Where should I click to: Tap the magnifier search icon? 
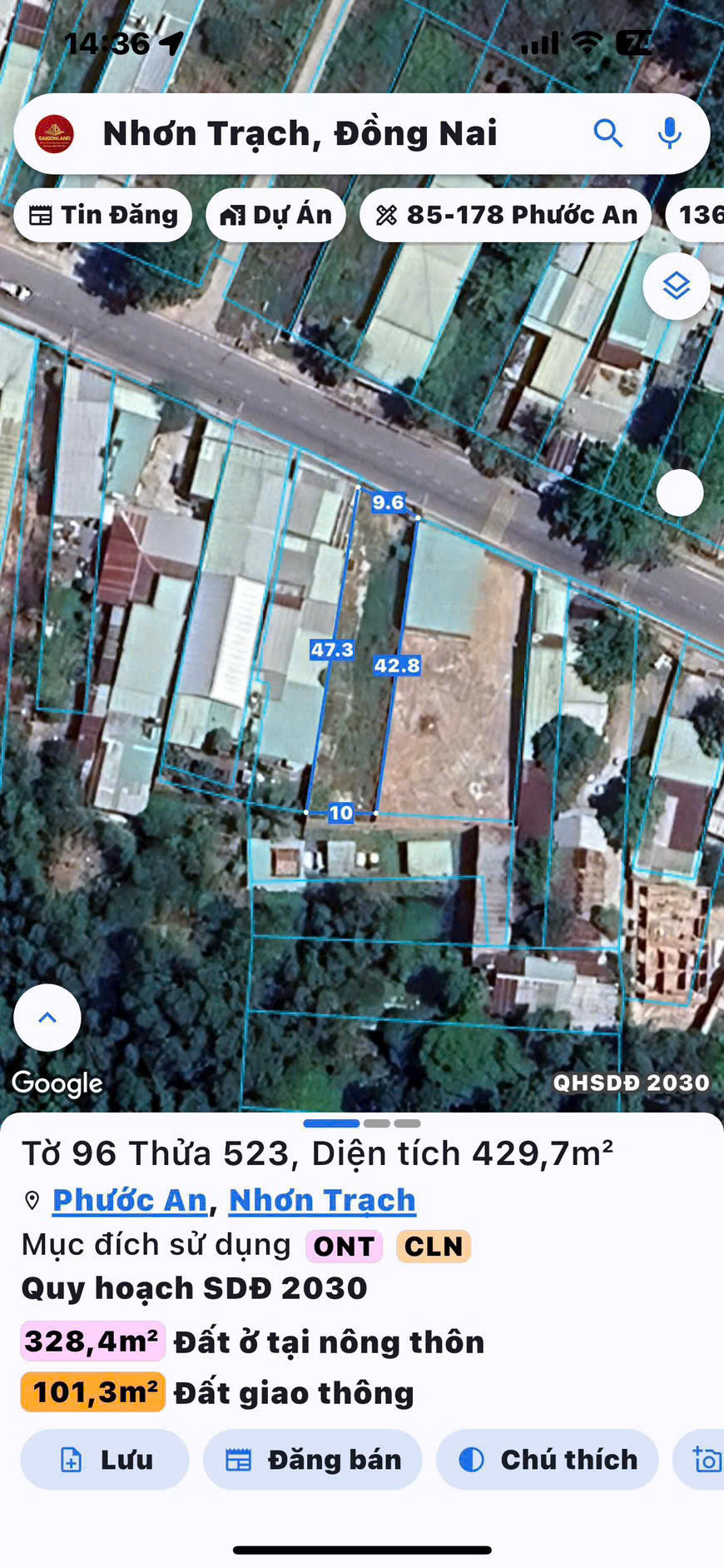(x=607, y=133)
